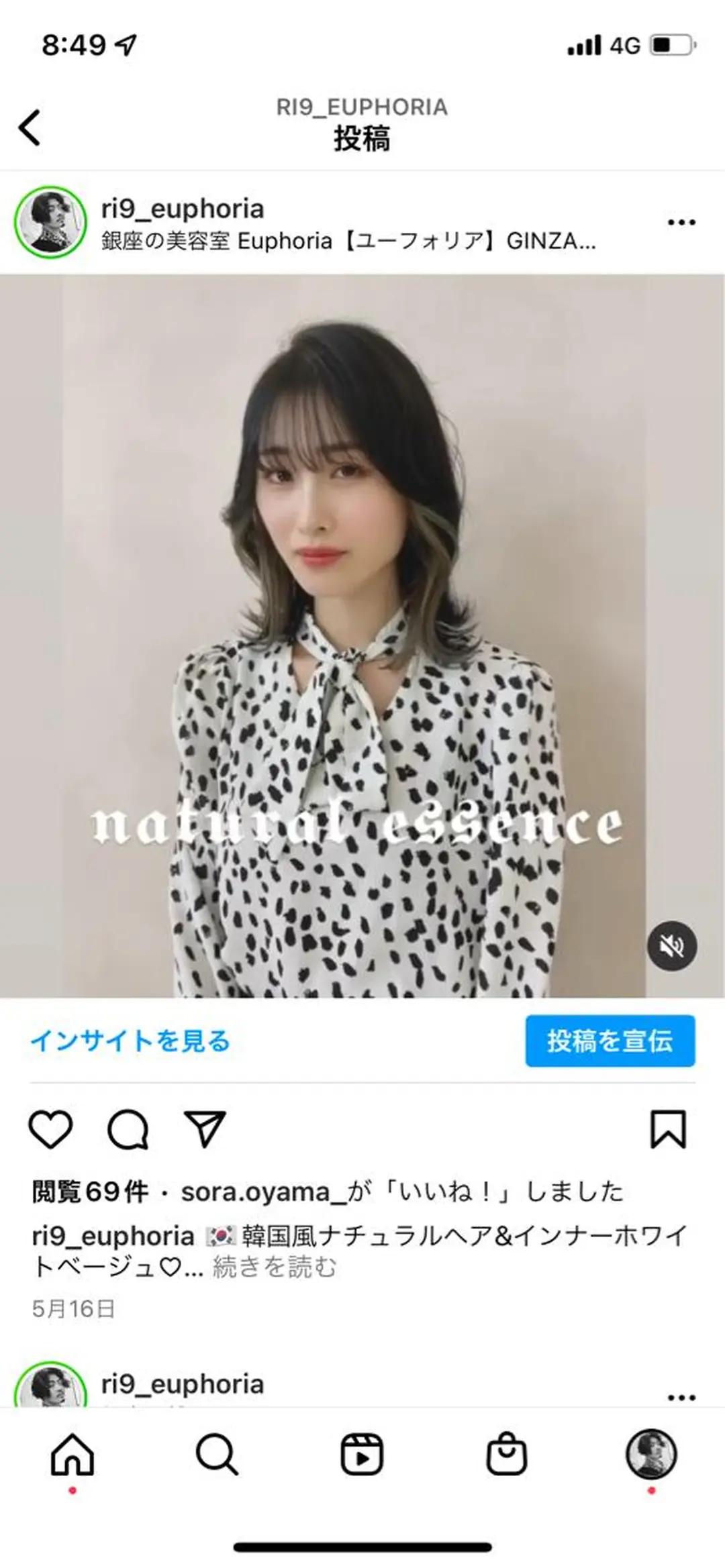The image size is (725, 1568).
Task: Open location 銀座の美容室 Euphoria GINZA
Action: pos(348,241)
